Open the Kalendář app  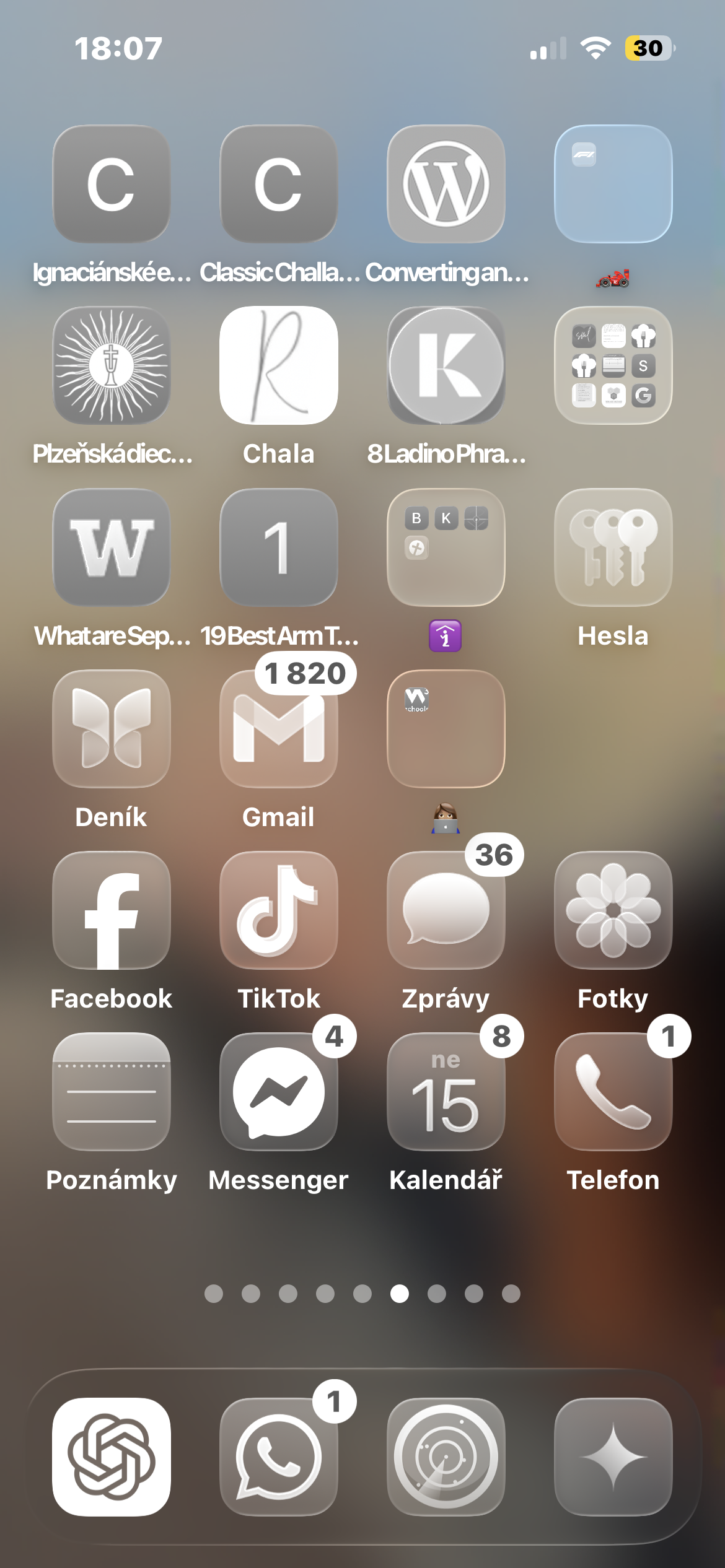(x=446, y=1092)
